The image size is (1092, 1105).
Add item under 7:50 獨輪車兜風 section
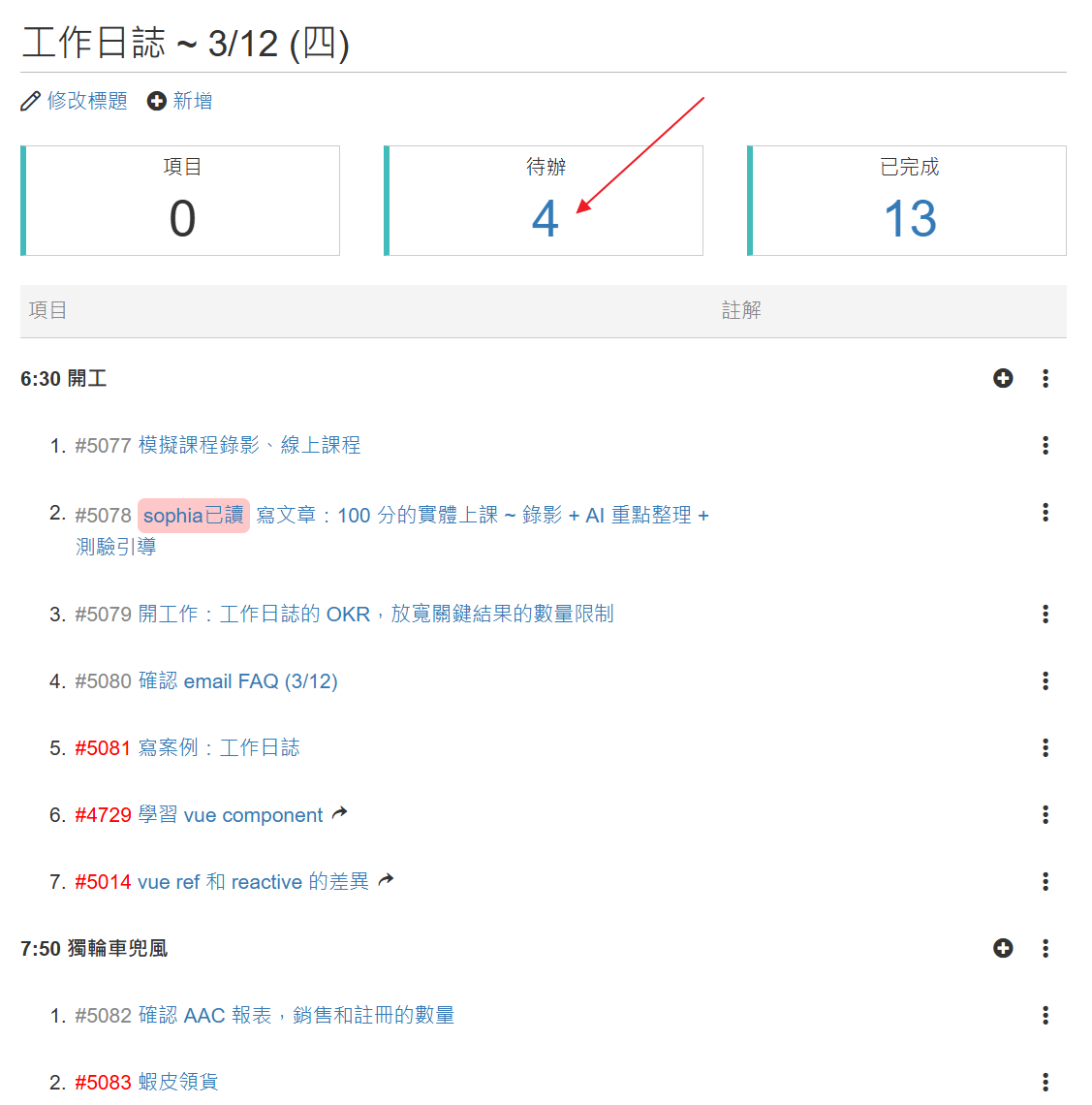[1003, 948]
